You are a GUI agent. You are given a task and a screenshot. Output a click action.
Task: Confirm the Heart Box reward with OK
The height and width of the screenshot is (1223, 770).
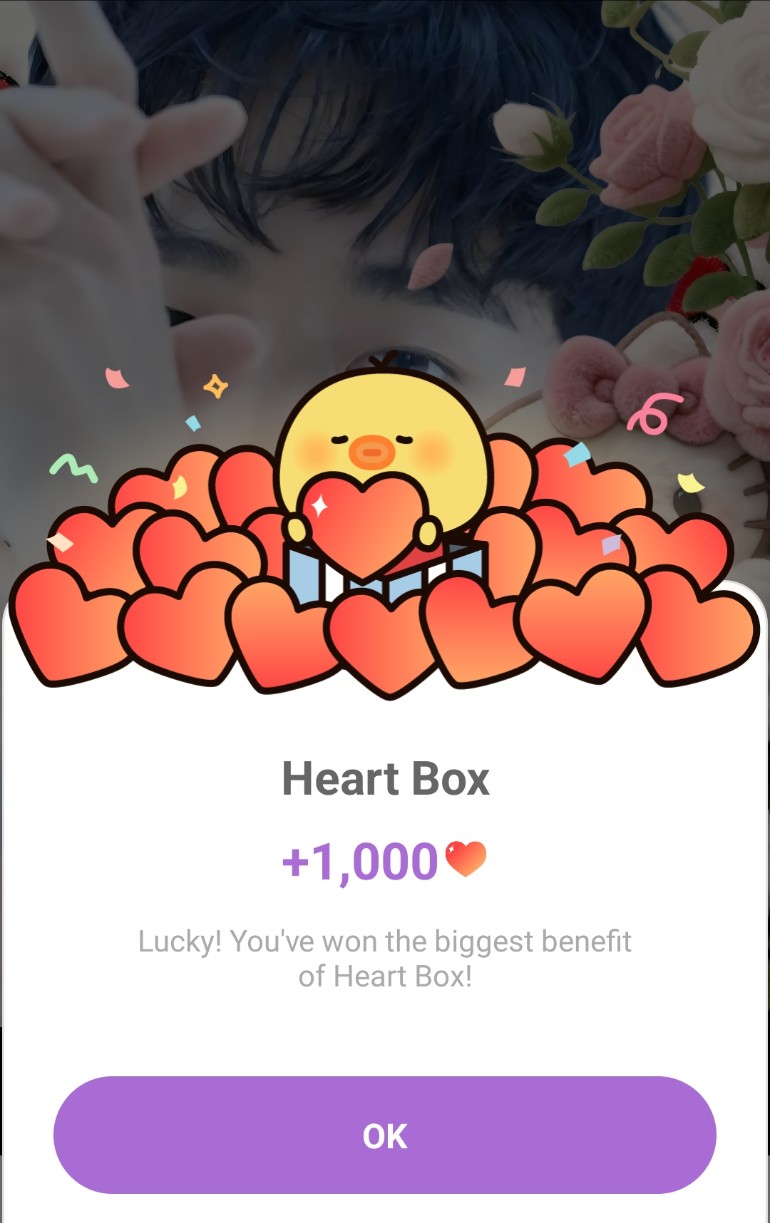[x=385, y=1135]
